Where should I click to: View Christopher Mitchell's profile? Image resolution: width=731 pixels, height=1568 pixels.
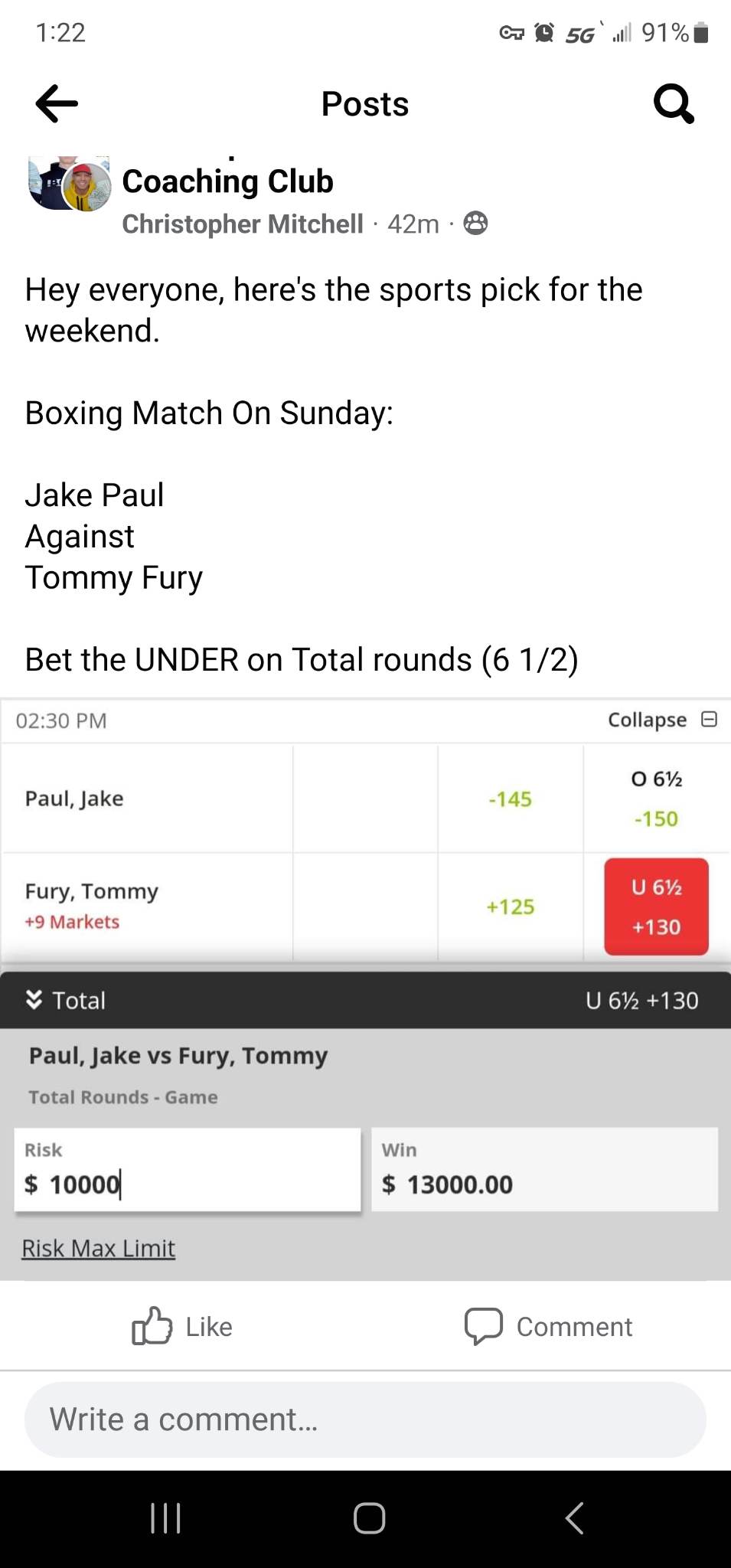coord(243,224)
